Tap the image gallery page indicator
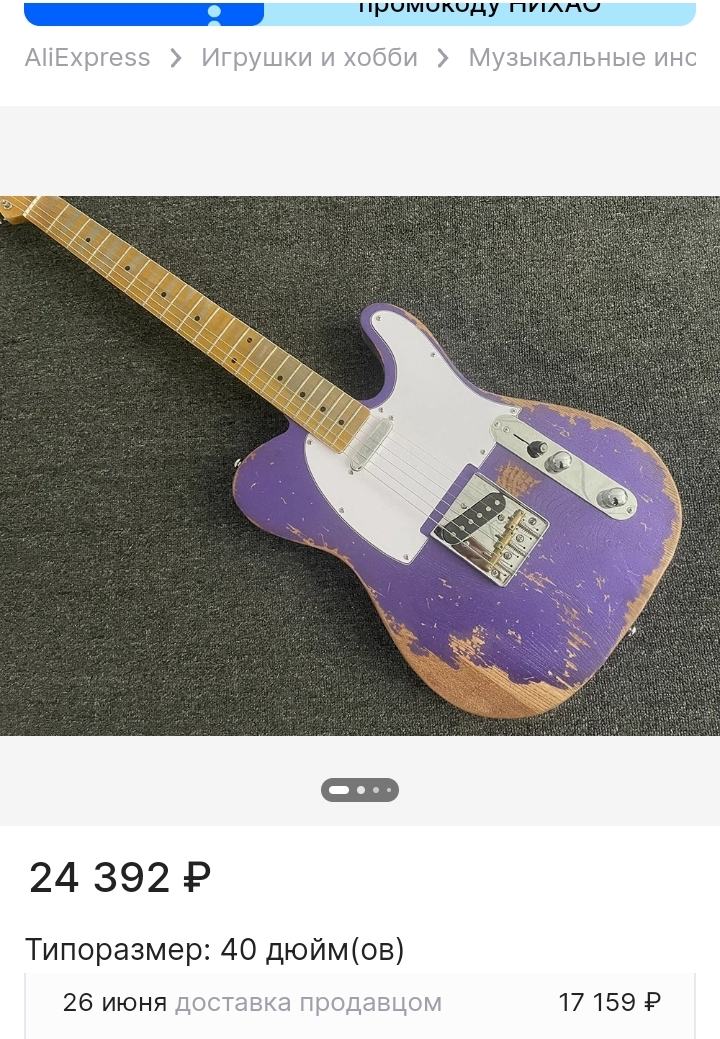The height and width of the screenshot is (1039, 720). click(x=360, y=790)
